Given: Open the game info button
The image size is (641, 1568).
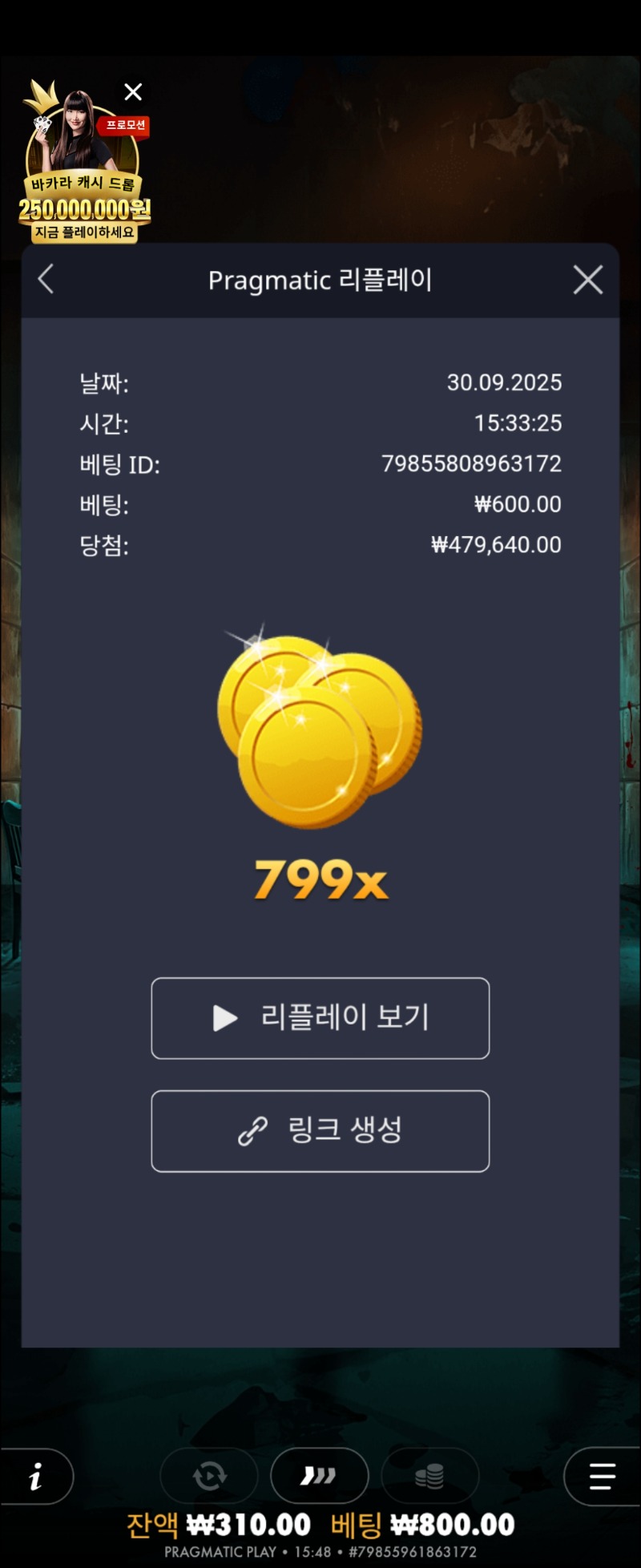Looking at the screenshot, I should click(x=36, y=1476).
